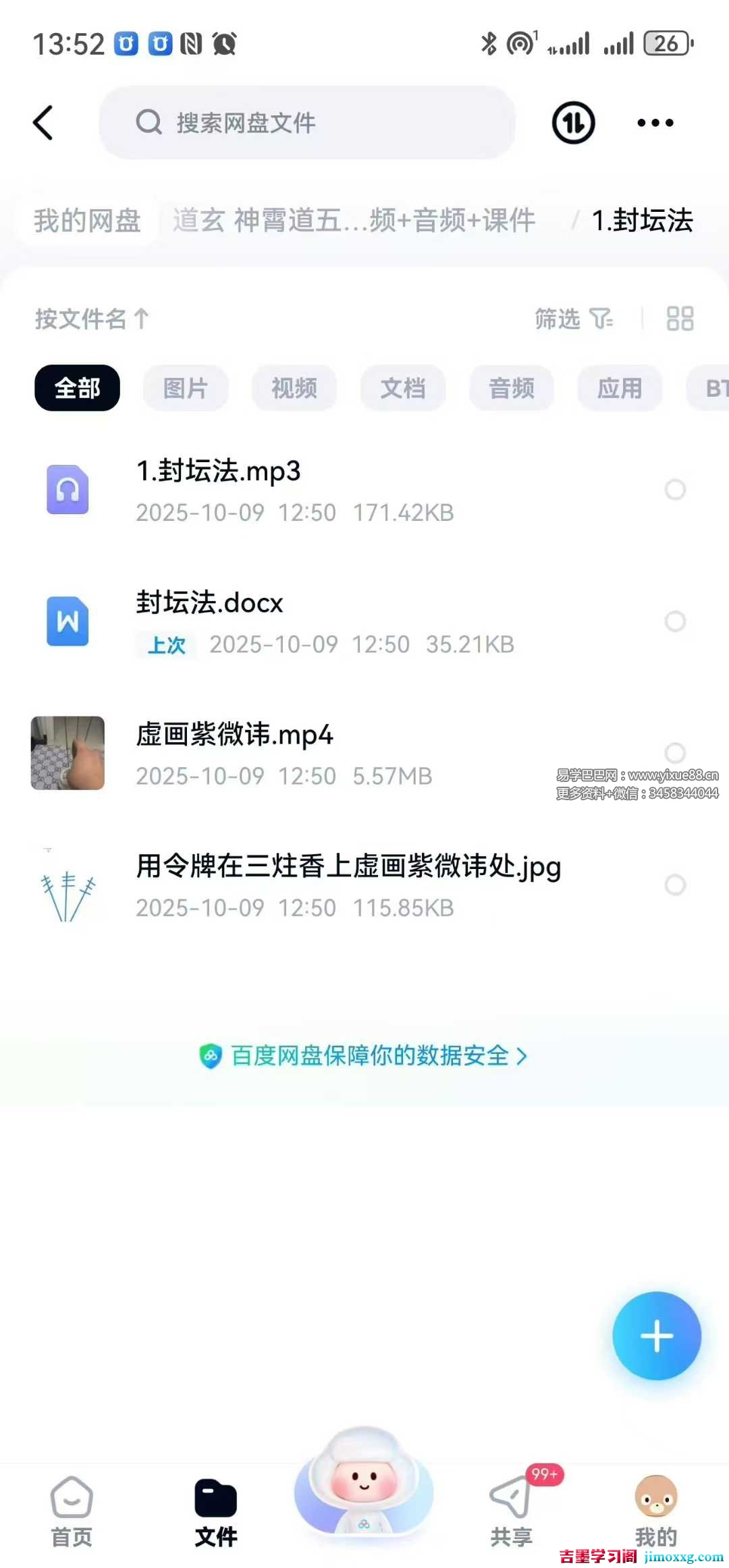
Task: Select the 图片 filter chip
Action: point(186,388)
